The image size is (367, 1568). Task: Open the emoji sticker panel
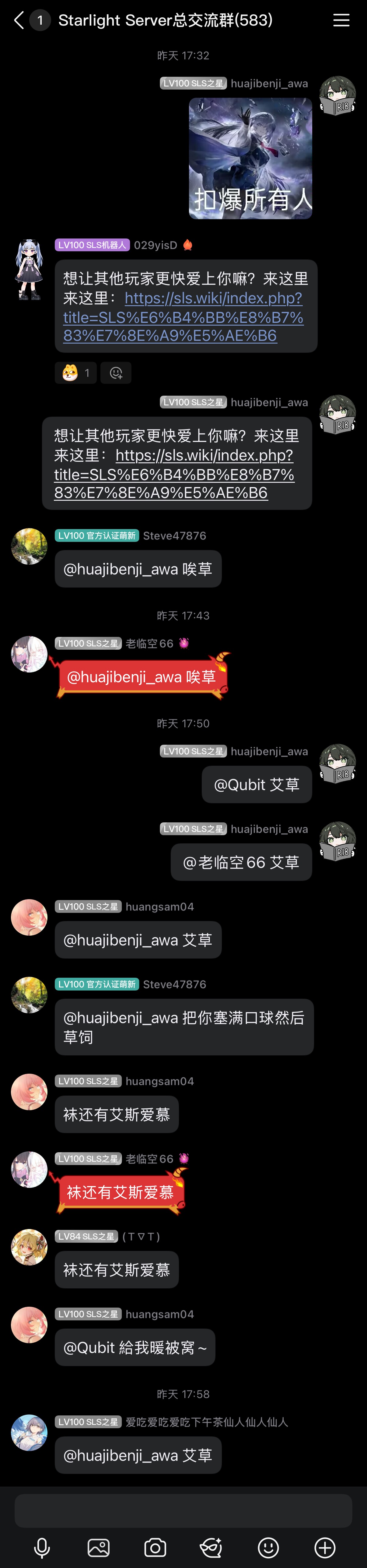click(268, 1547)
